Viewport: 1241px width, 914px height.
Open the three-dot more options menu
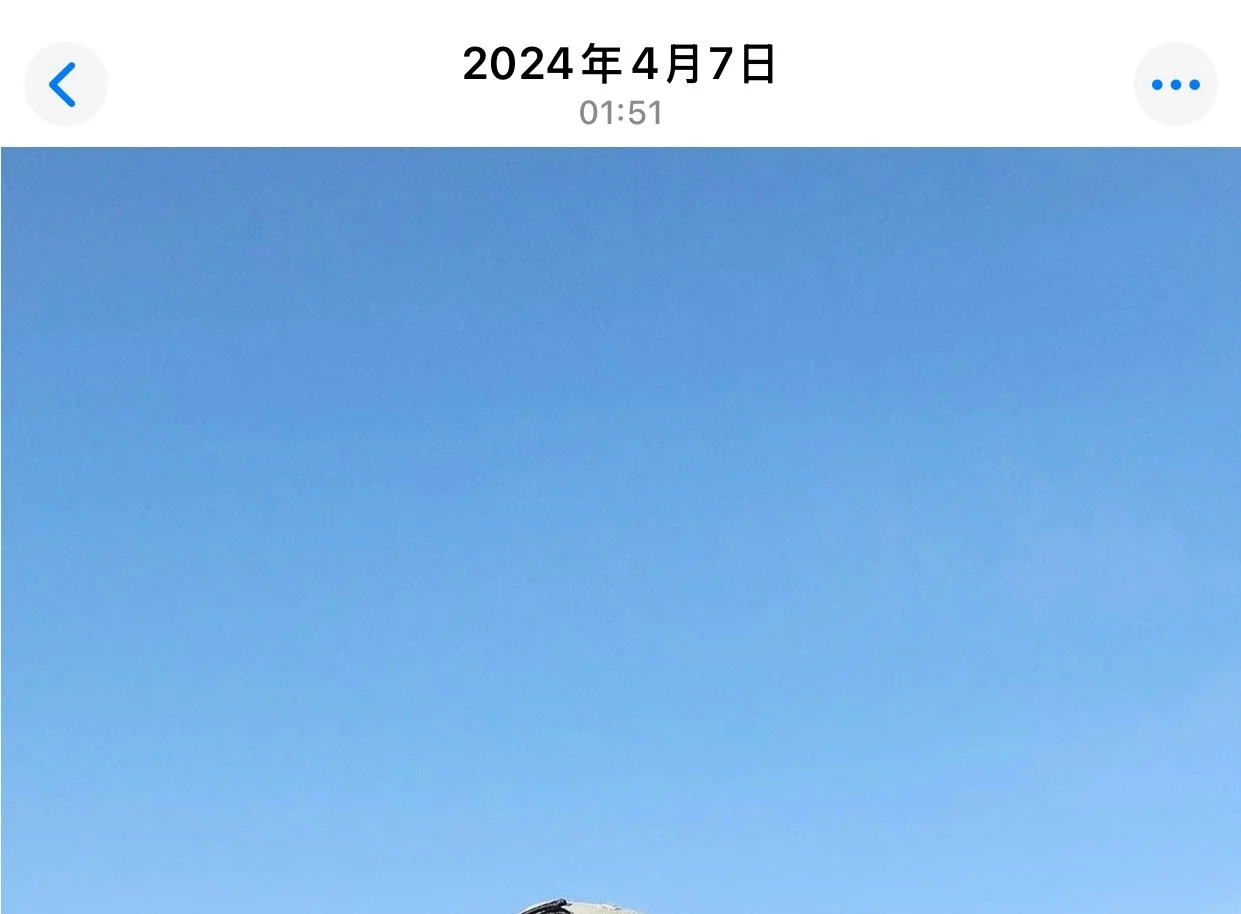click(x=1175, y=85)
